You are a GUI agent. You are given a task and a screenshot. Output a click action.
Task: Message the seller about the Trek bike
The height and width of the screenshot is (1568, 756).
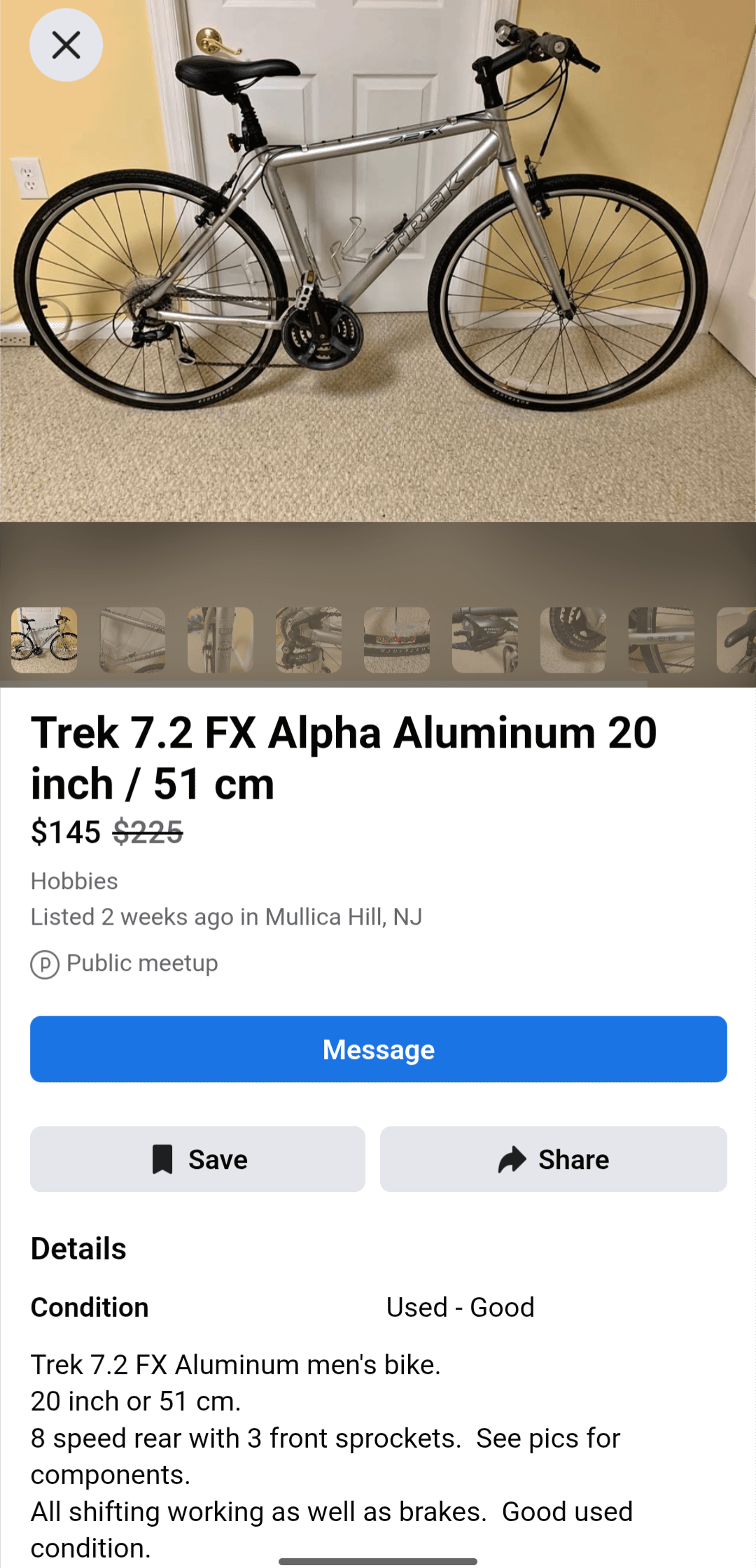pos(378,1049)
